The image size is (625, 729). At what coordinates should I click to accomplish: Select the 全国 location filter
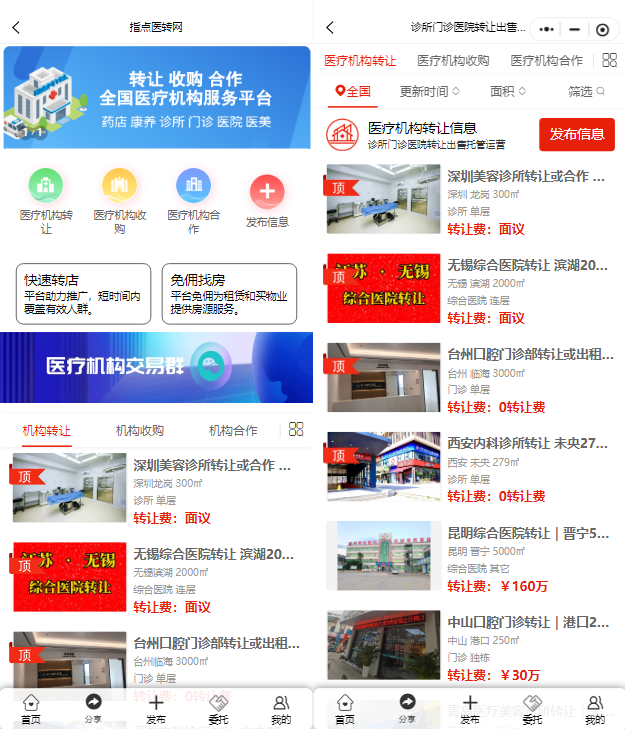click(353, 91)
